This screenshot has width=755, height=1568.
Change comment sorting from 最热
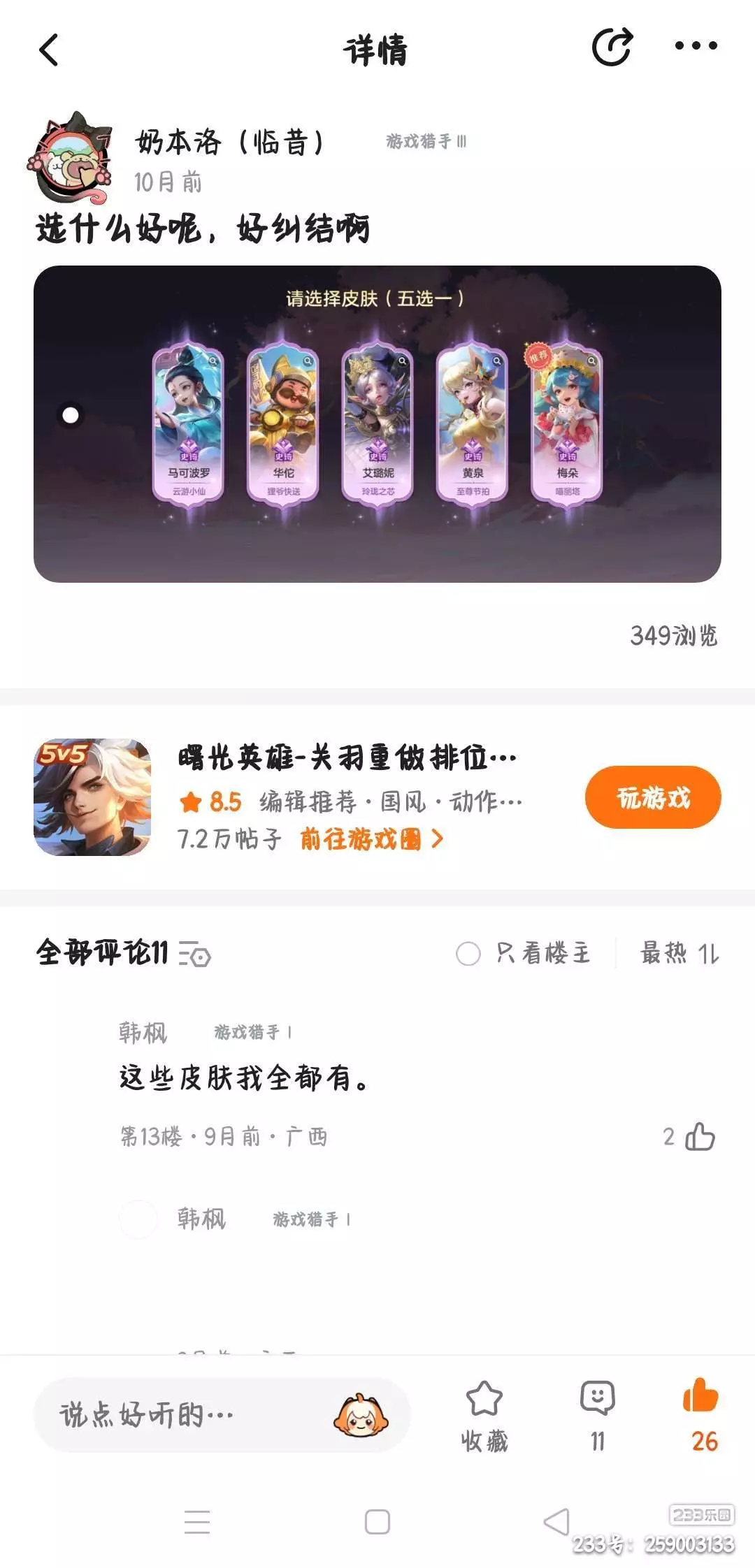pos(679,953)
